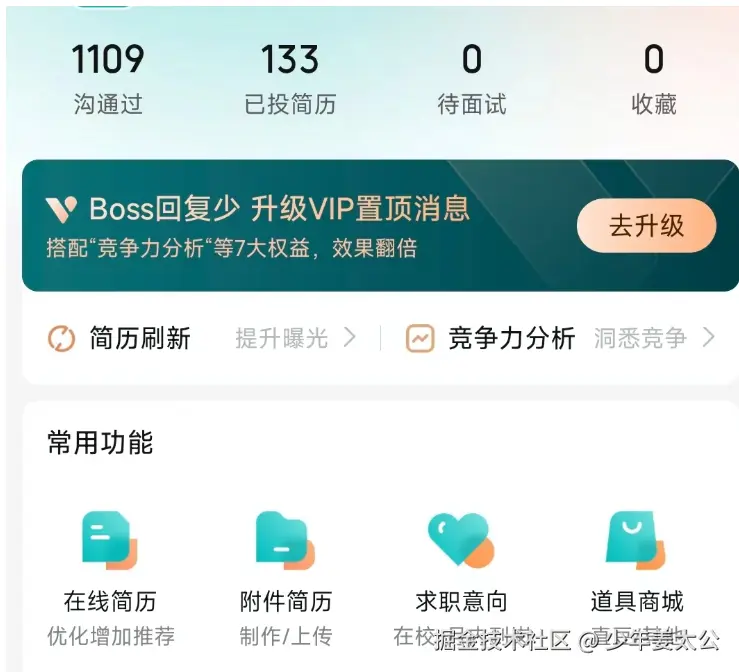Open 求职意向 job preferences
Viewport: 739px width, 672px height.
[x=461, y=572]
